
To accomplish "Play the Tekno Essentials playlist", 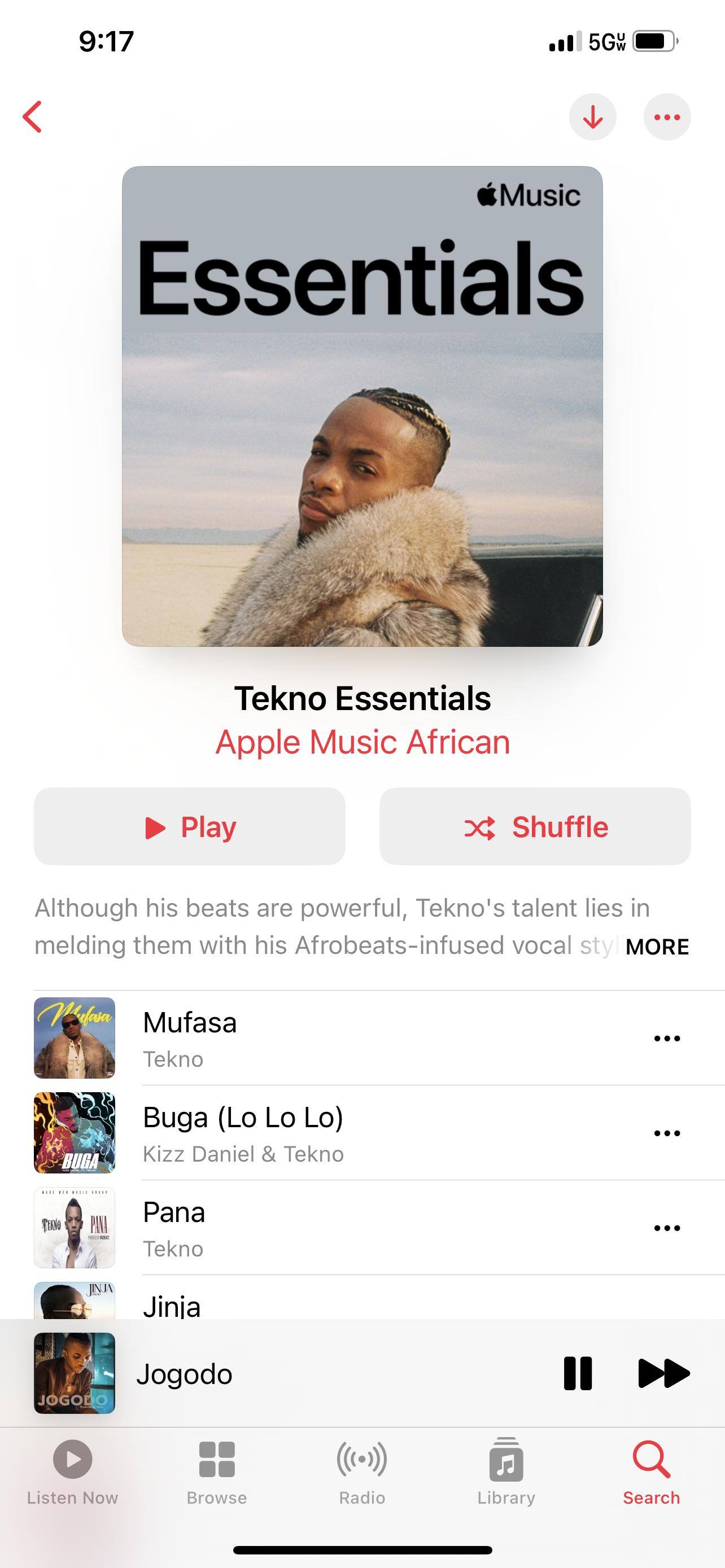I will pos(189,826).
